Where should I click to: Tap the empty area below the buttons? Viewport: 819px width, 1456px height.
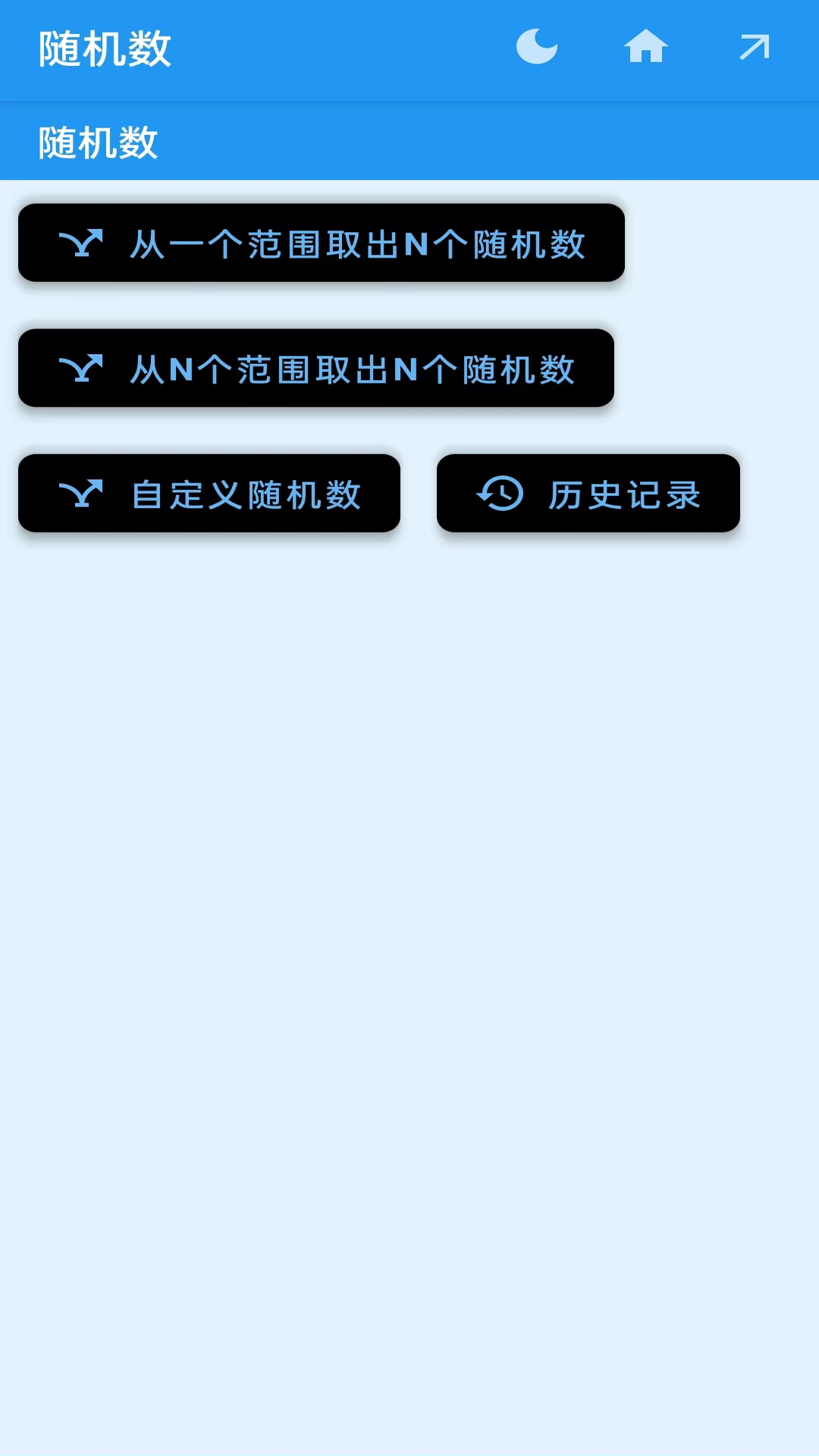point(409,910)
